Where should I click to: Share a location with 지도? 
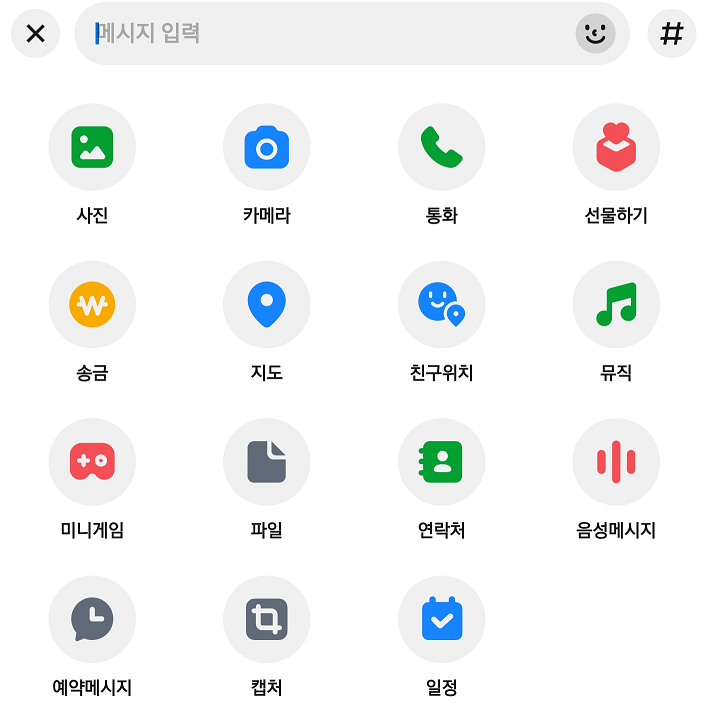(267, 305)
